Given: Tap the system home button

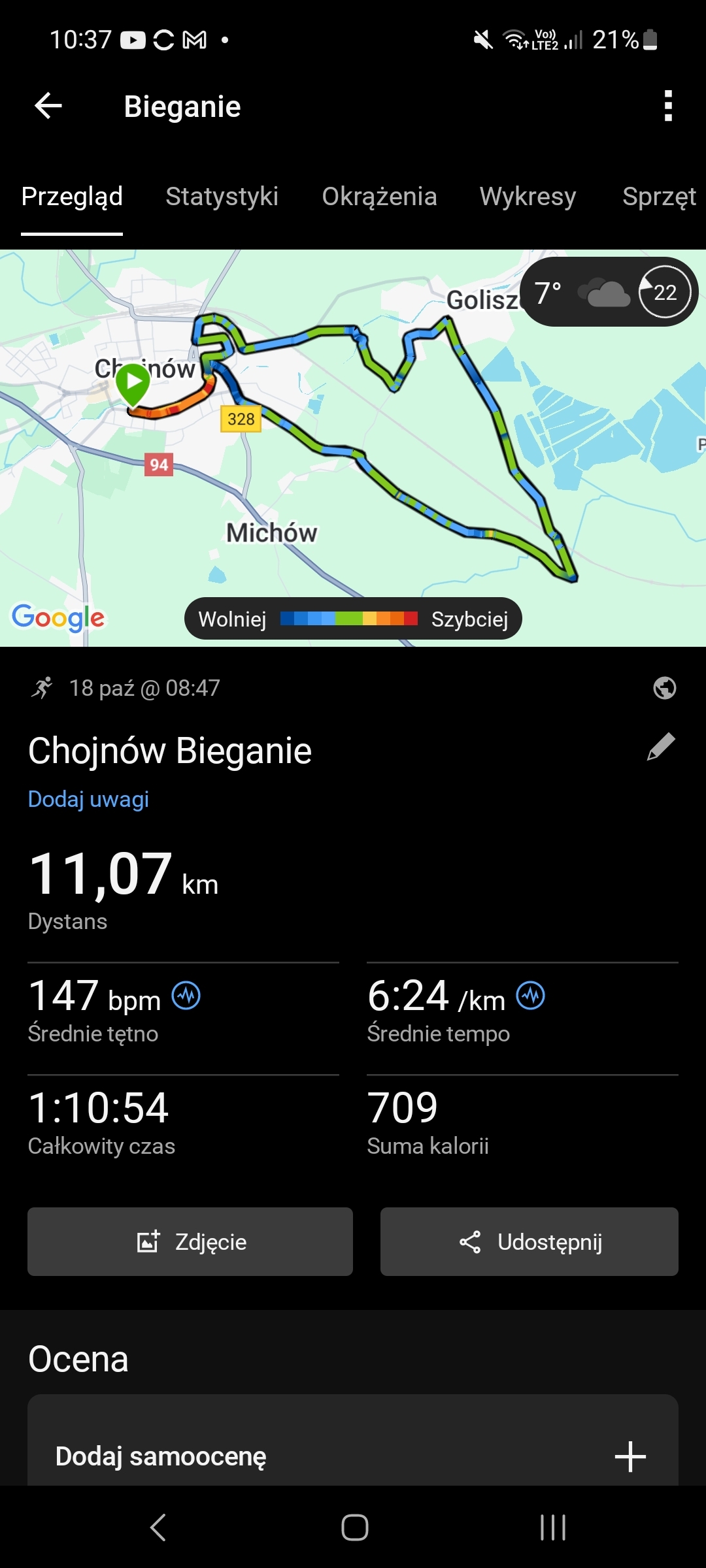Looking at the screenshot, I should [354, 1527].
